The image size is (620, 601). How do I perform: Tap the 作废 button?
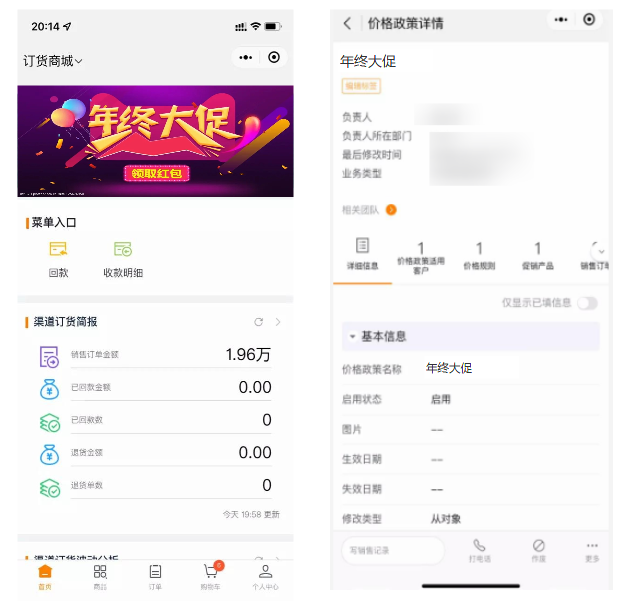pos(539,551)
